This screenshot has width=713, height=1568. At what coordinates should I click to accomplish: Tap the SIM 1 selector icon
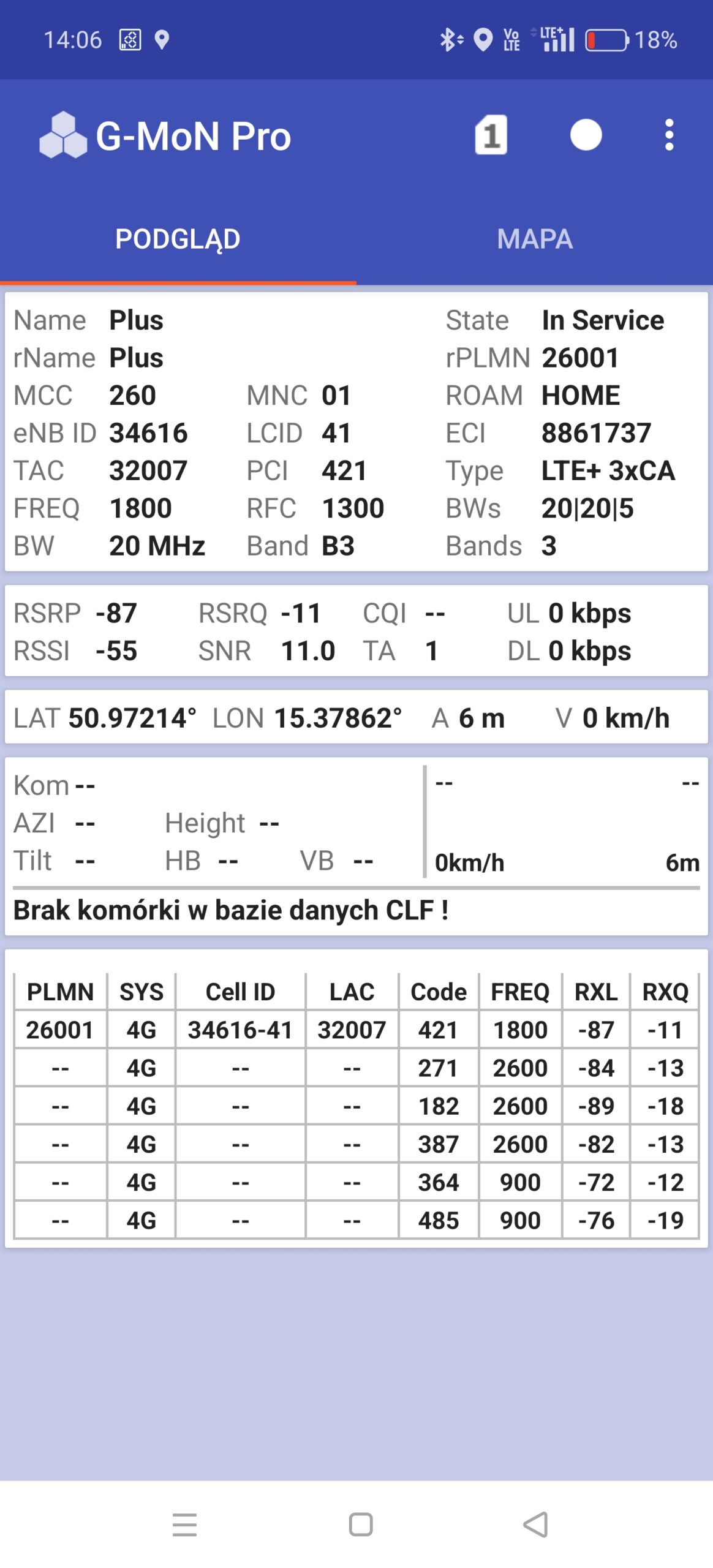click(491, 135)
